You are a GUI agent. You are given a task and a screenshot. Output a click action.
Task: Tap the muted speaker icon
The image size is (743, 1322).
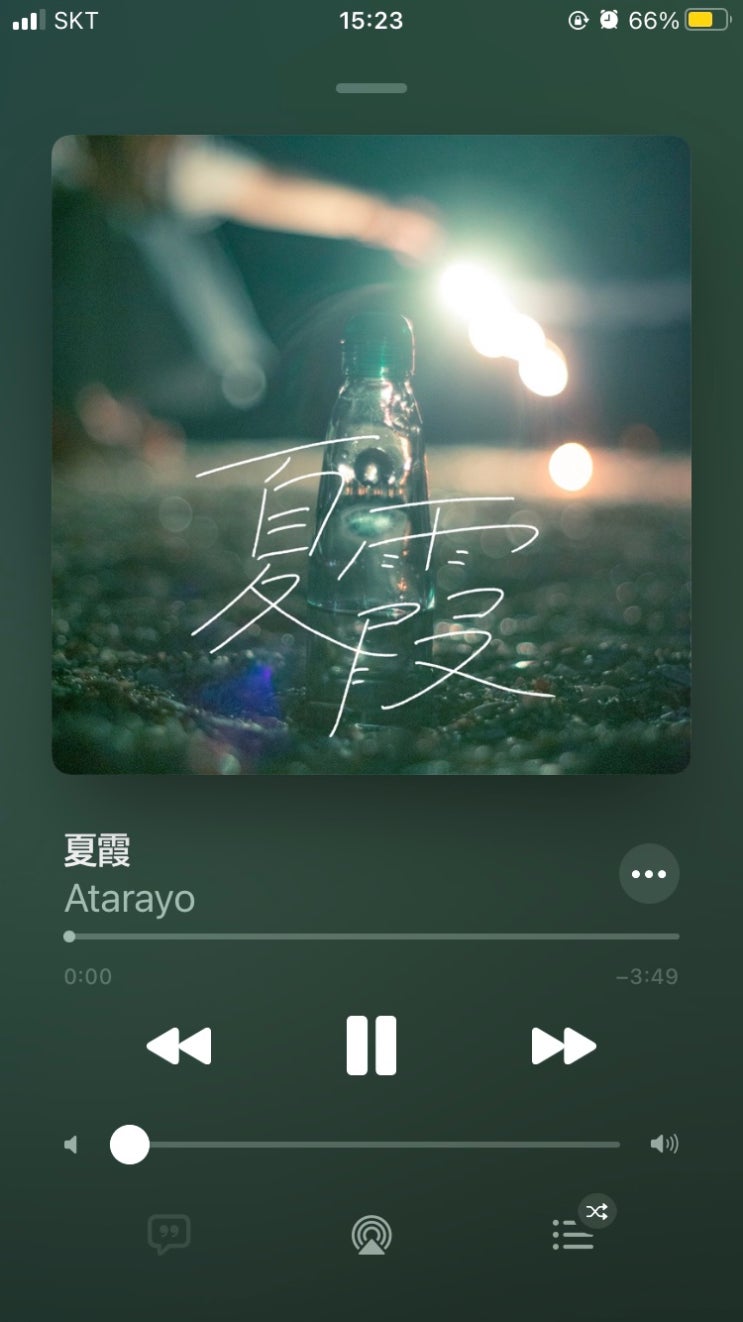(x=71, y=1143)
